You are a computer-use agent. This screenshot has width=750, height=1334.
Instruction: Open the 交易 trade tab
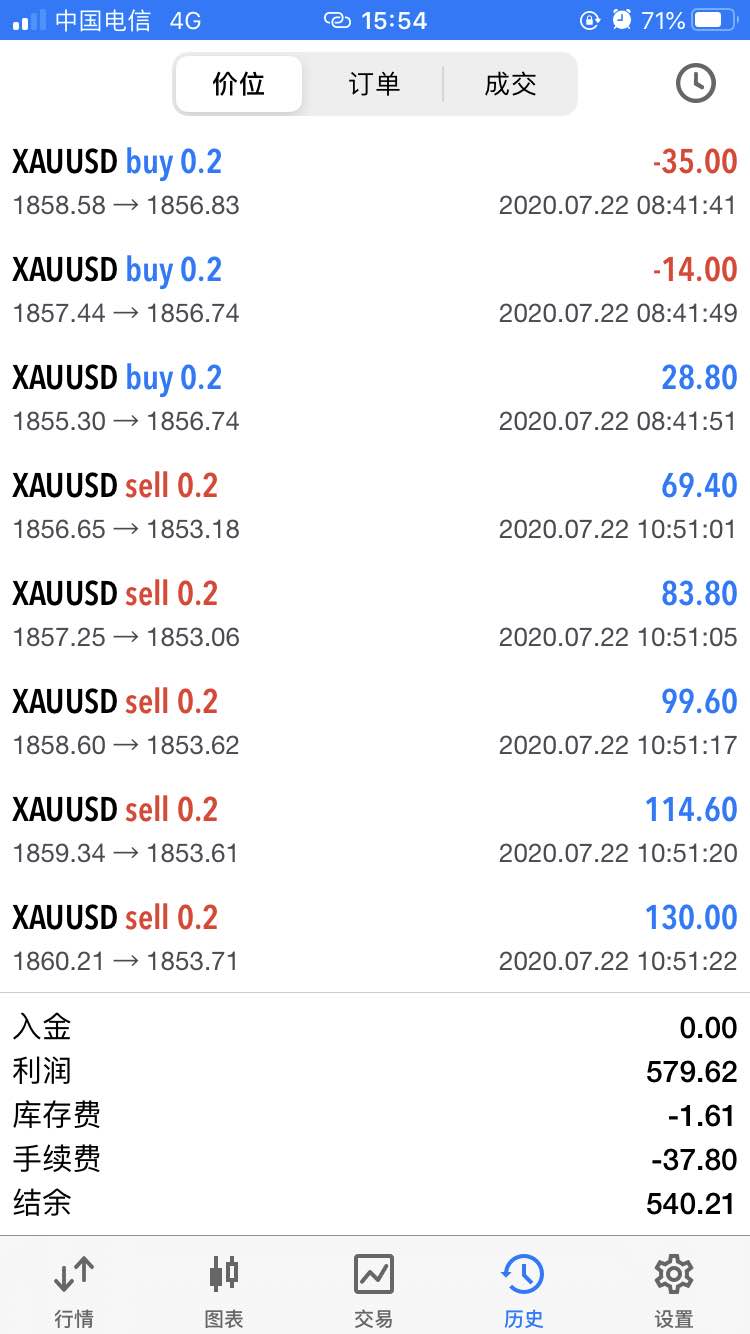374,1291
